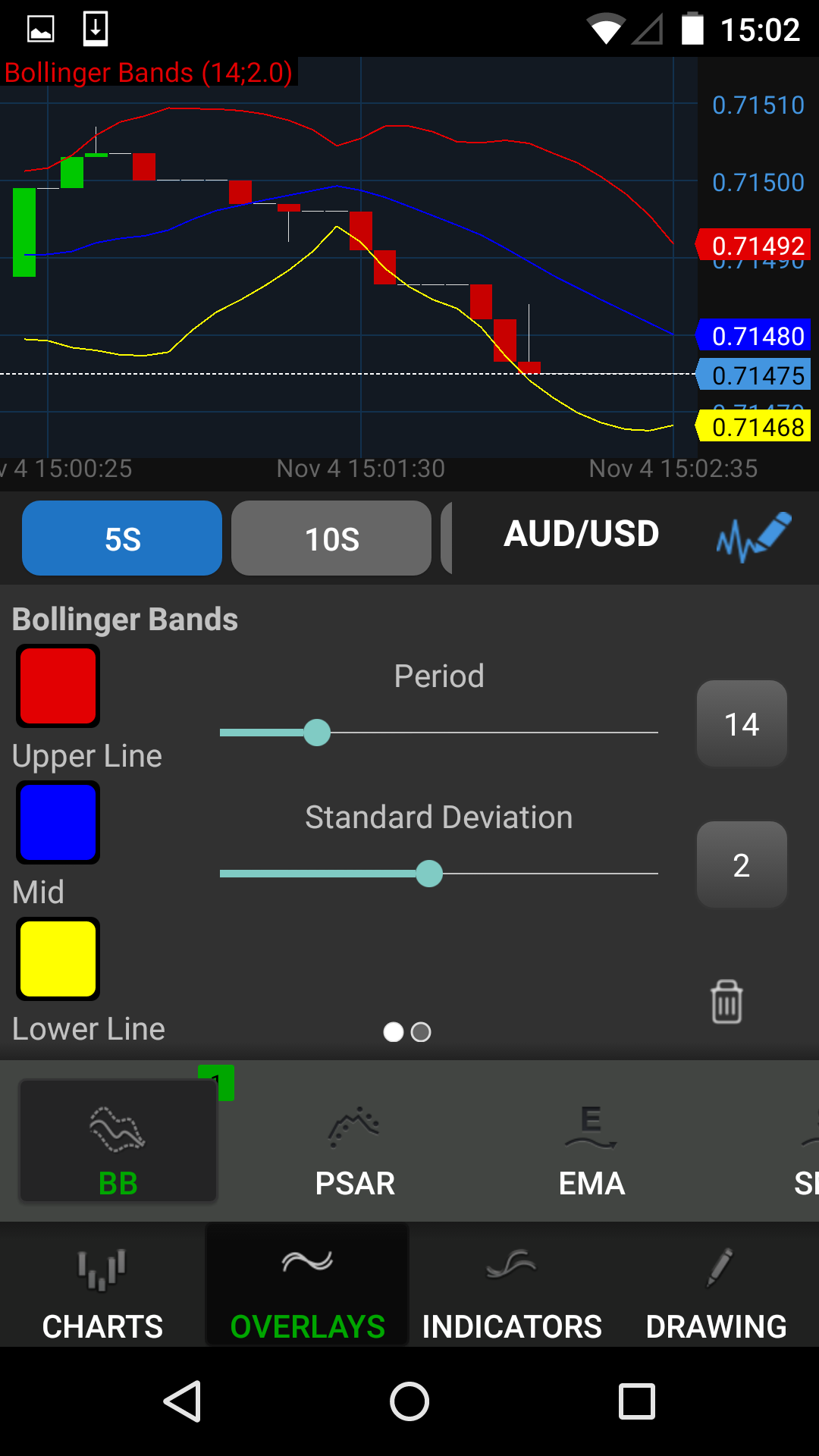The width and height of the screenshot is (819, 1456).
Task: Click the Period slider handle
Action: [x=316, y=732]
